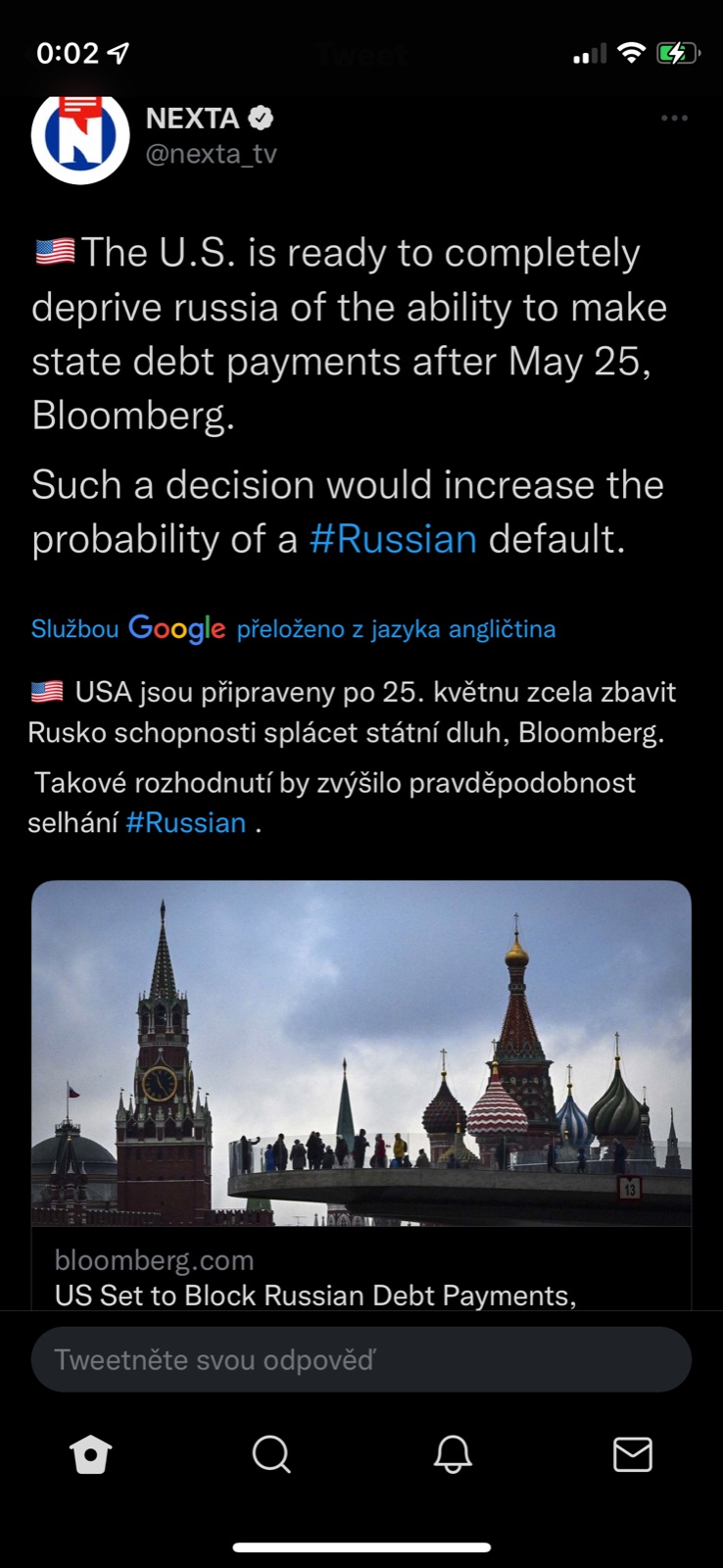Tap the Google translation attribution link
723x1568 pixels.
(293, 628)
